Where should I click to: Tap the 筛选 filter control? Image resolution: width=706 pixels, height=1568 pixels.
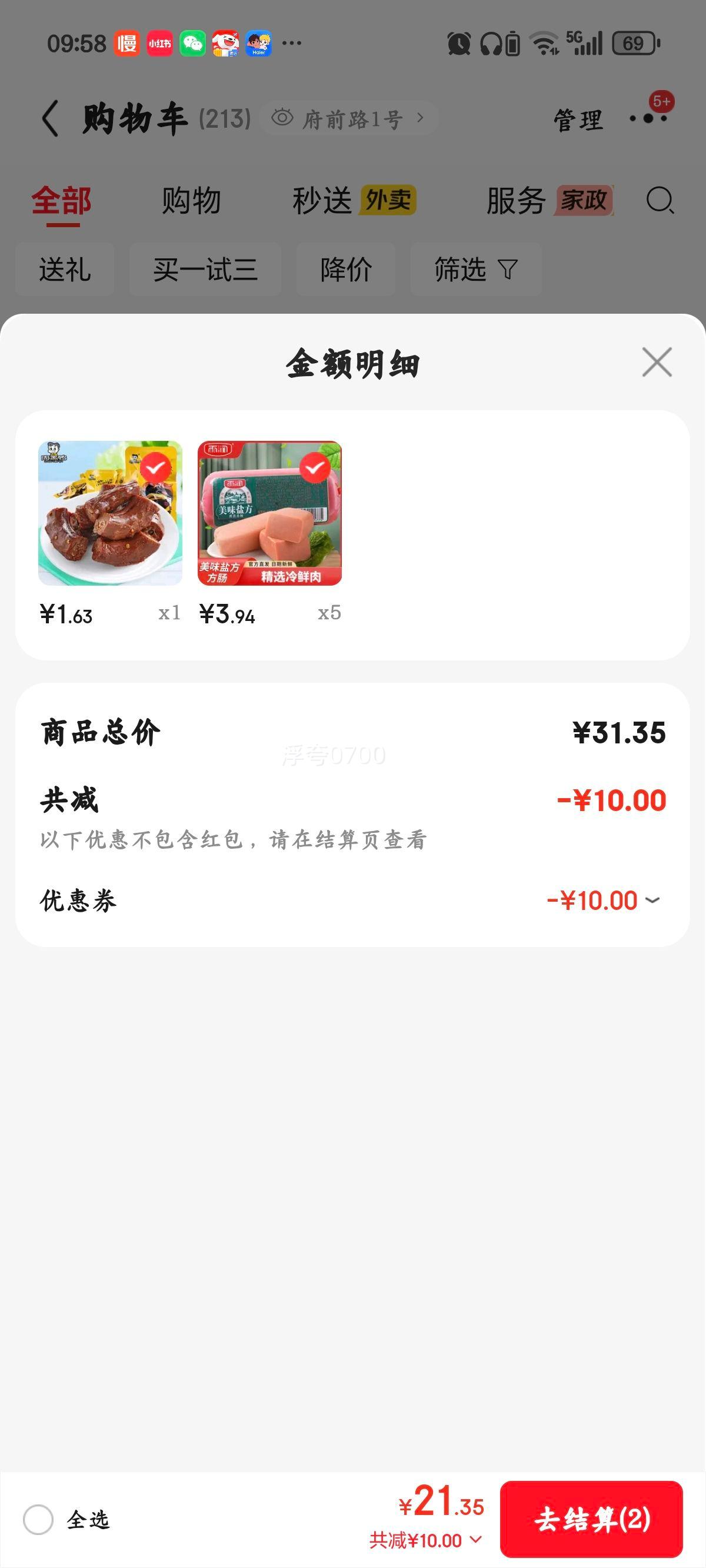(475, 270)
